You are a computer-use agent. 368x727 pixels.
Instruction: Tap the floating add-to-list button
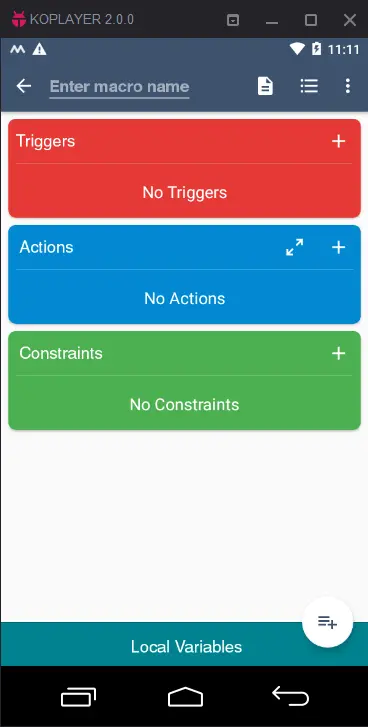point(327,622)
